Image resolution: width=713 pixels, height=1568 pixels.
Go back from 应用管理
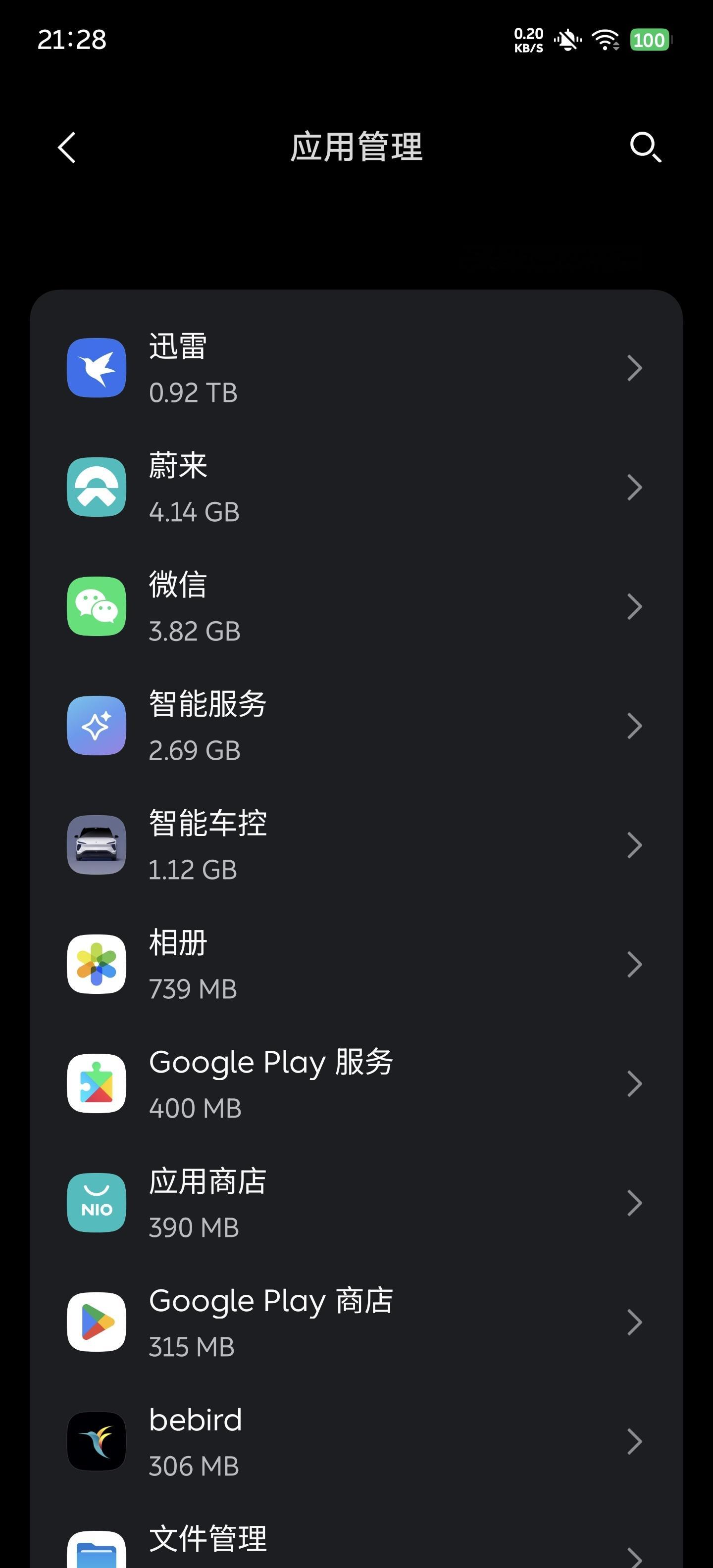click(x=66, y=147)
